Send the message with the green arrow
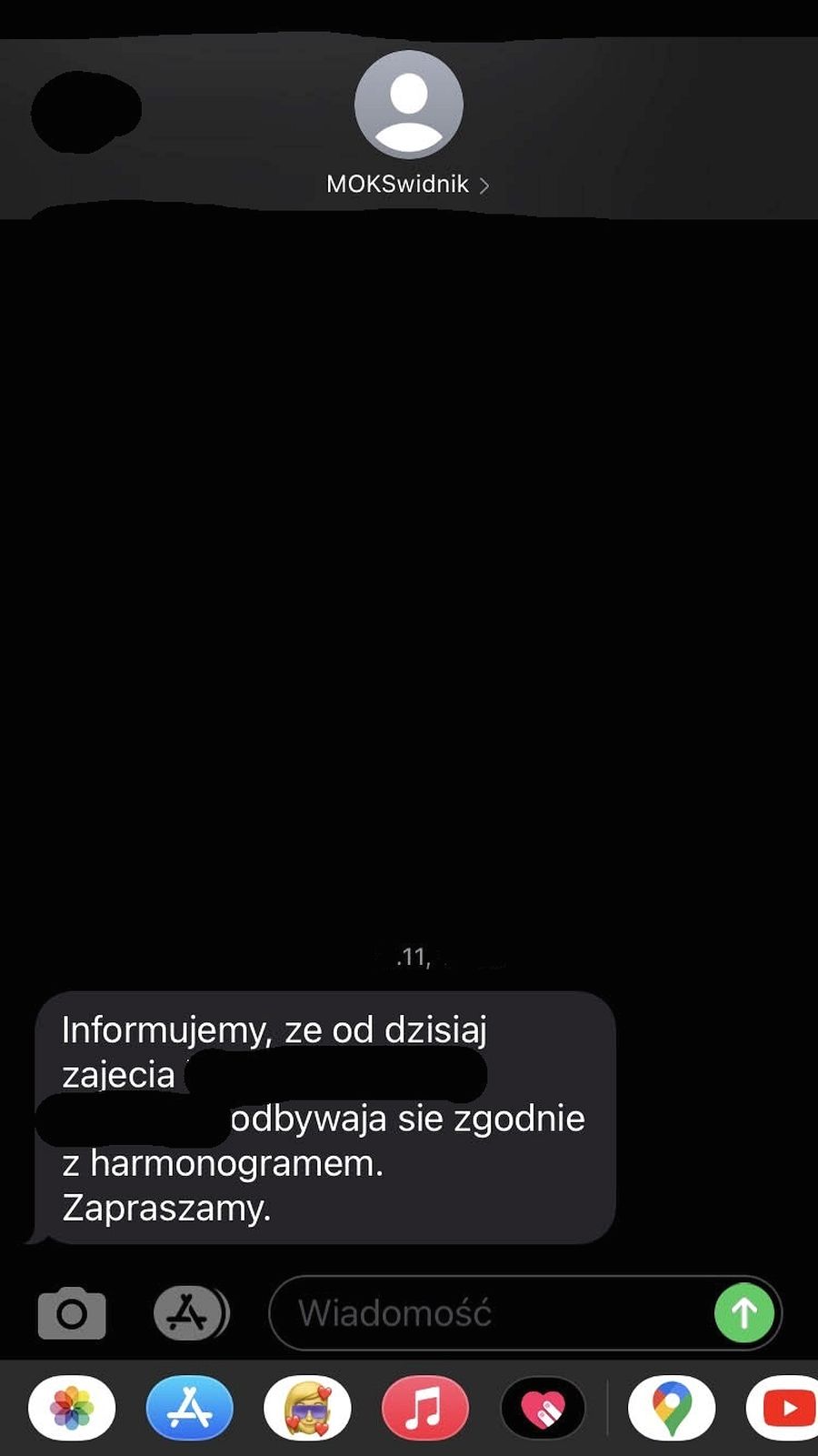 743,1312
